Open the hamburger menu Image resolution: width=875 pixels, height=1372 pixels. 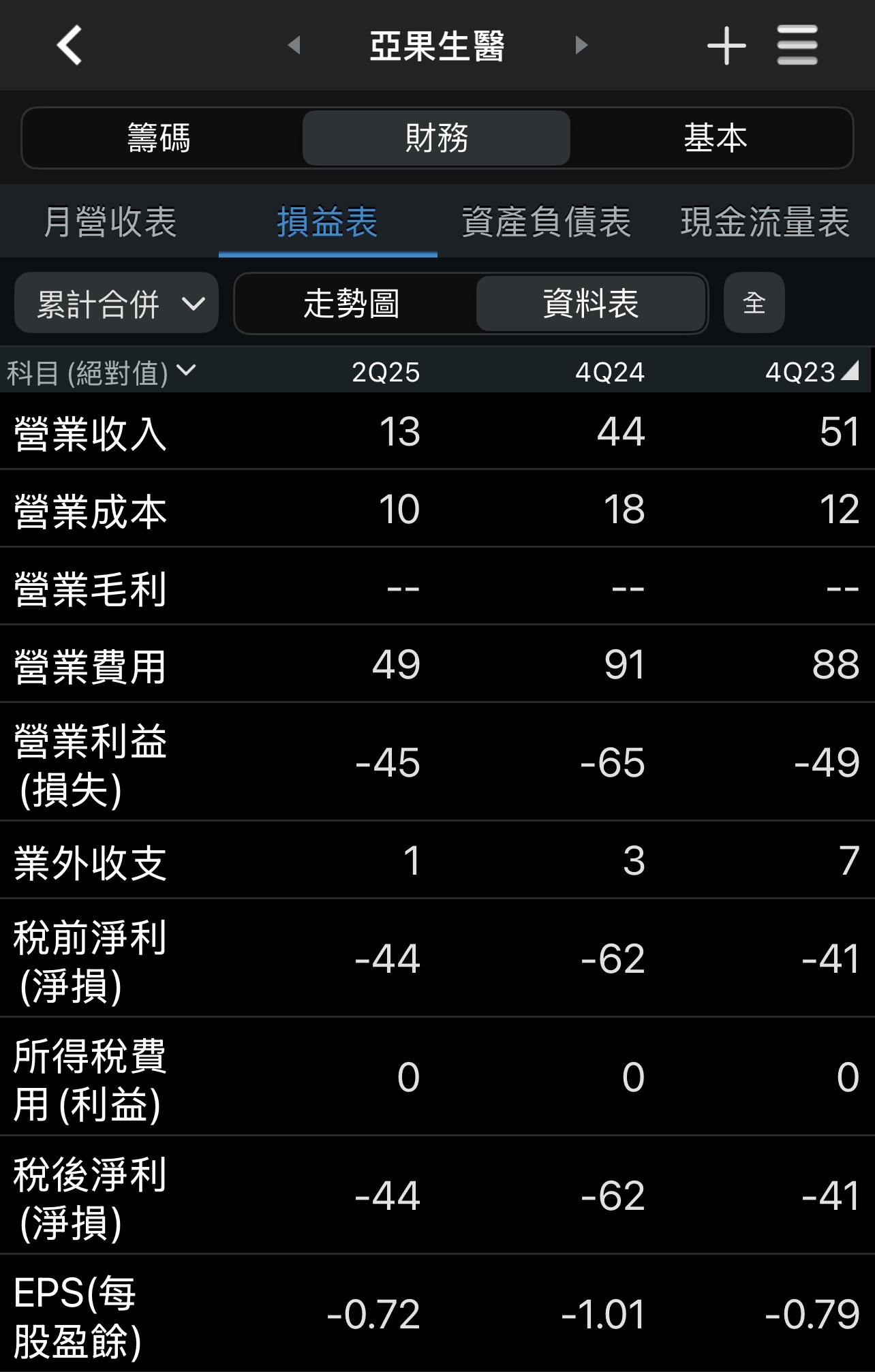click(797, 46)
